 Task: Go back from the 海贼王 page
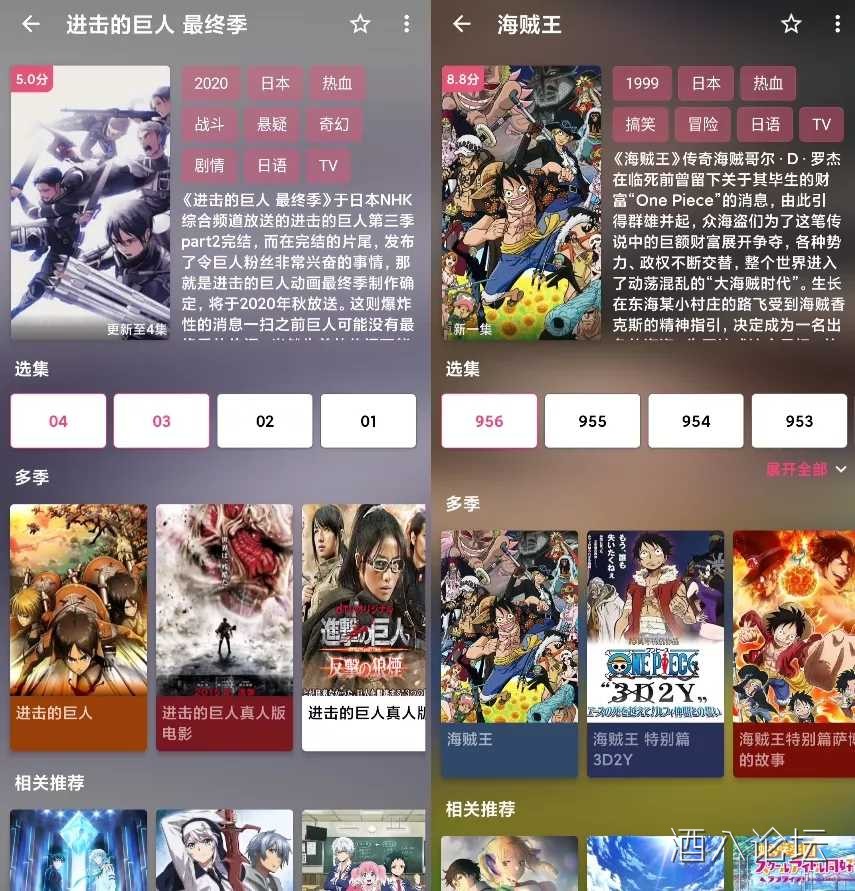pyautogui.click(x=461, y=24)
